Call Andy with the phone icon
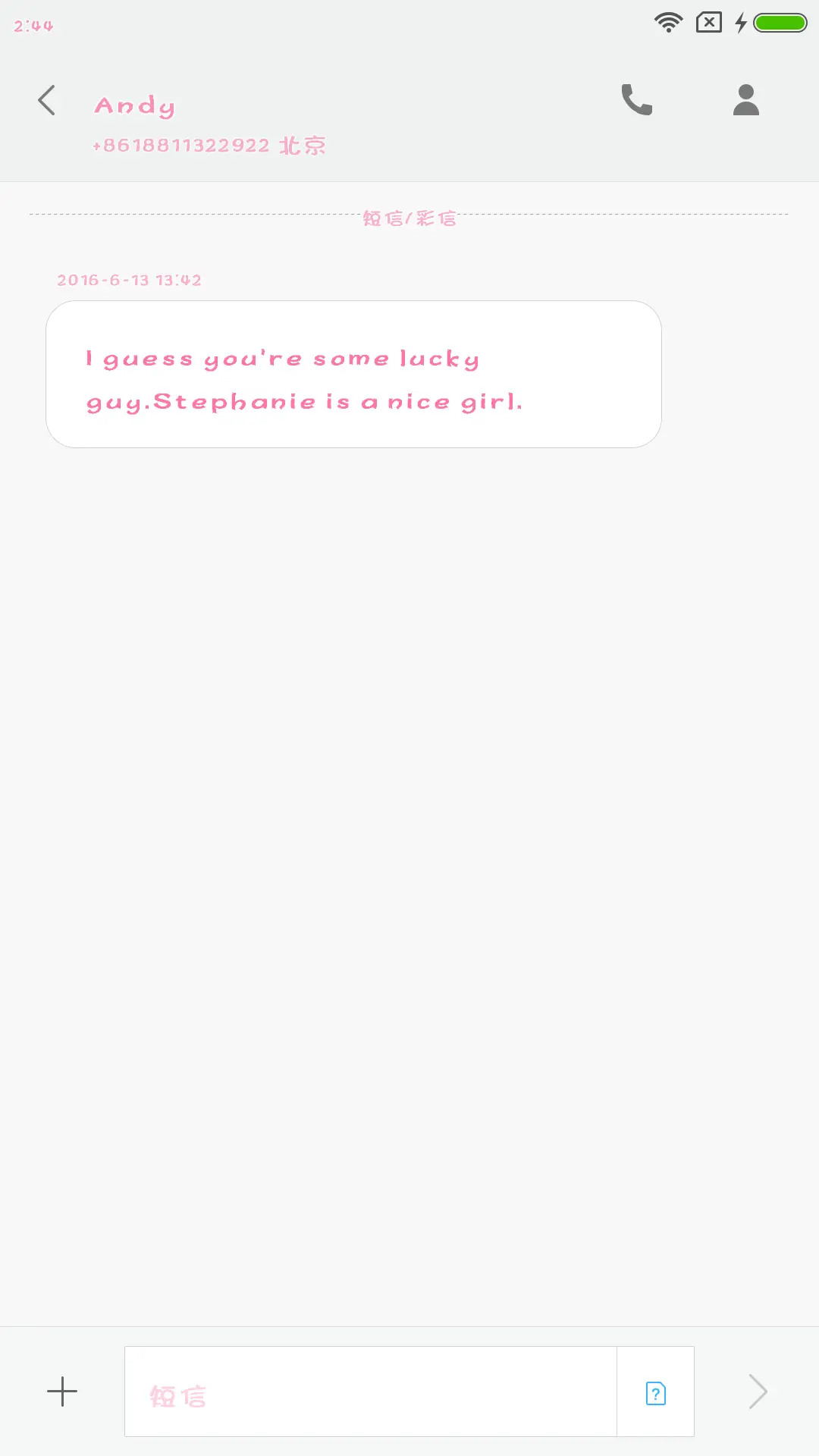 click(637, 100)
